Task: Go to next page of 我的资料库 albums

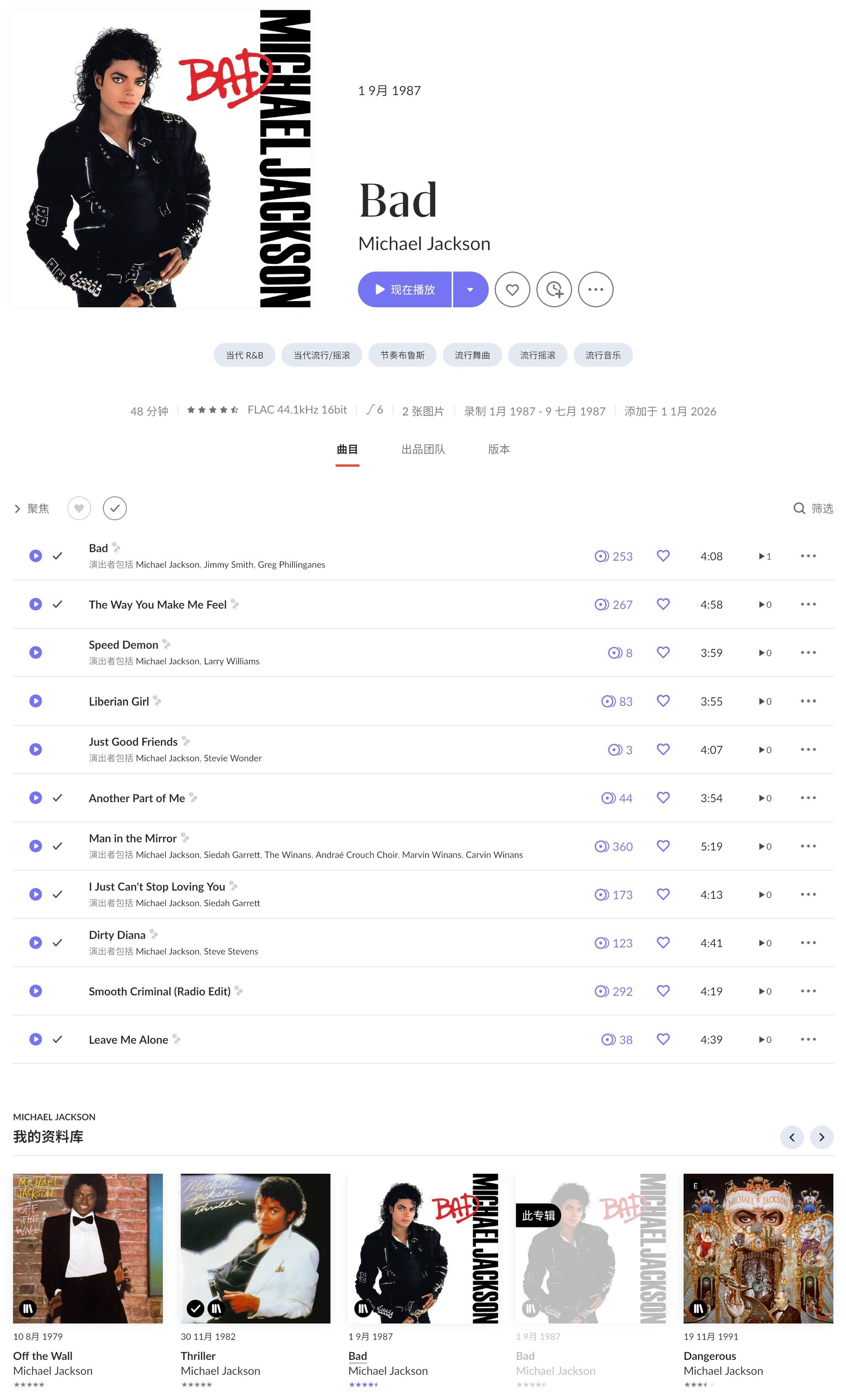Action: click(x=821, y=1137)
